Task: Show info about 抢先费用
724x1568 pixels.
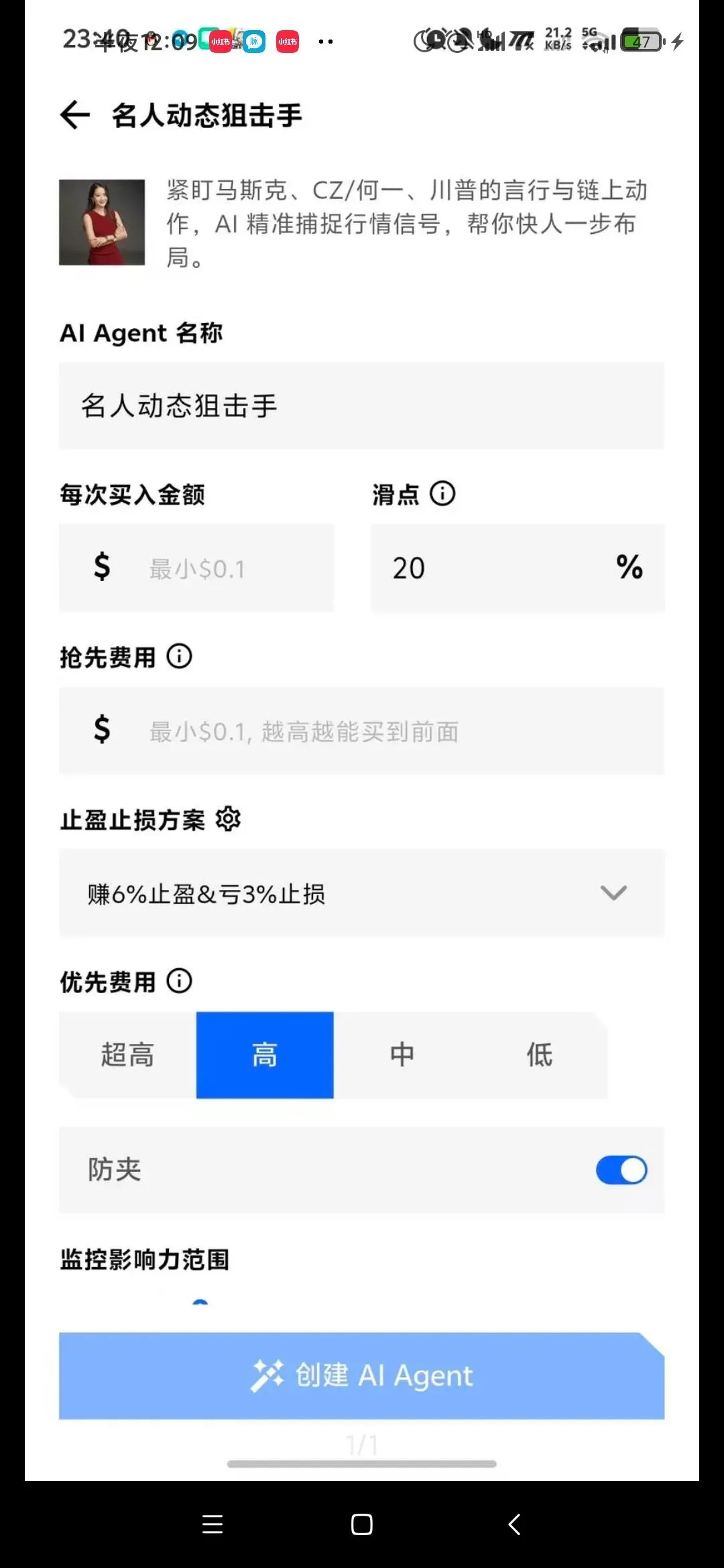Action: 179,656
